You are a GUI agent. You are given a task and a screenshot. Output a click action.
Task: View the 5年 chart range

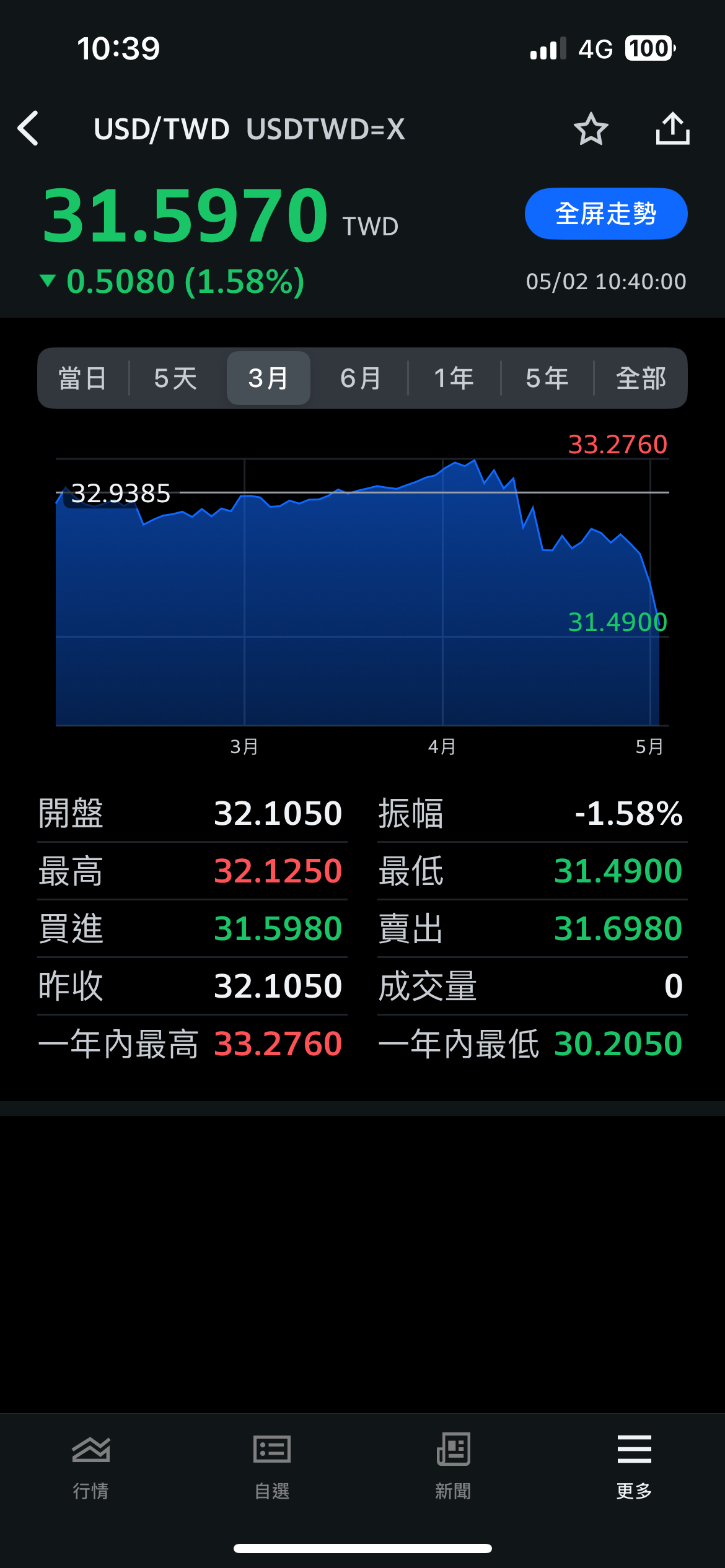tap(547, 378)
